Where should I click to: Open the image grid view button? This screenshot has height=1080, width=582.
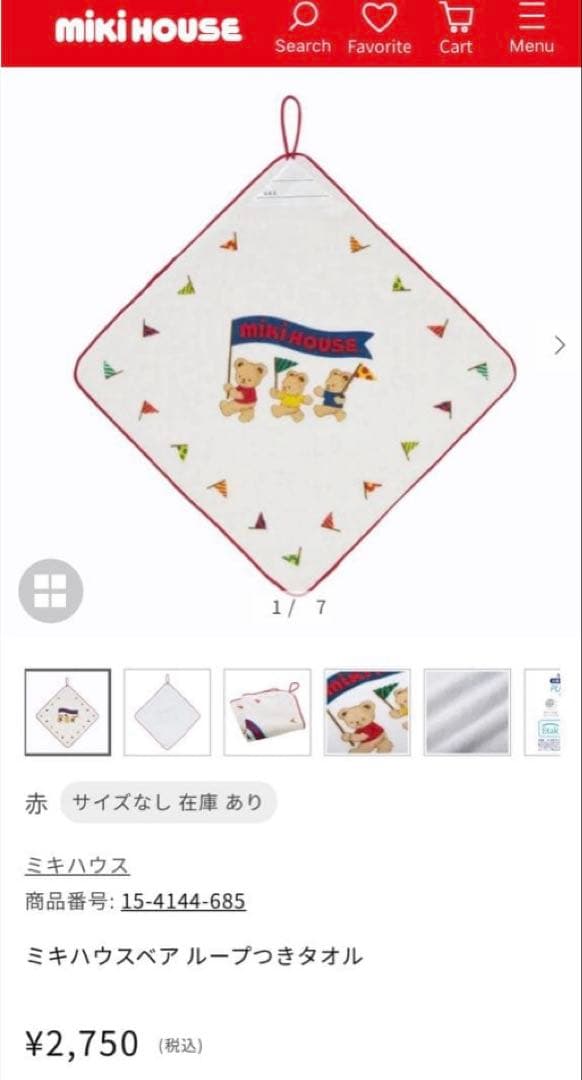point(50,591)
